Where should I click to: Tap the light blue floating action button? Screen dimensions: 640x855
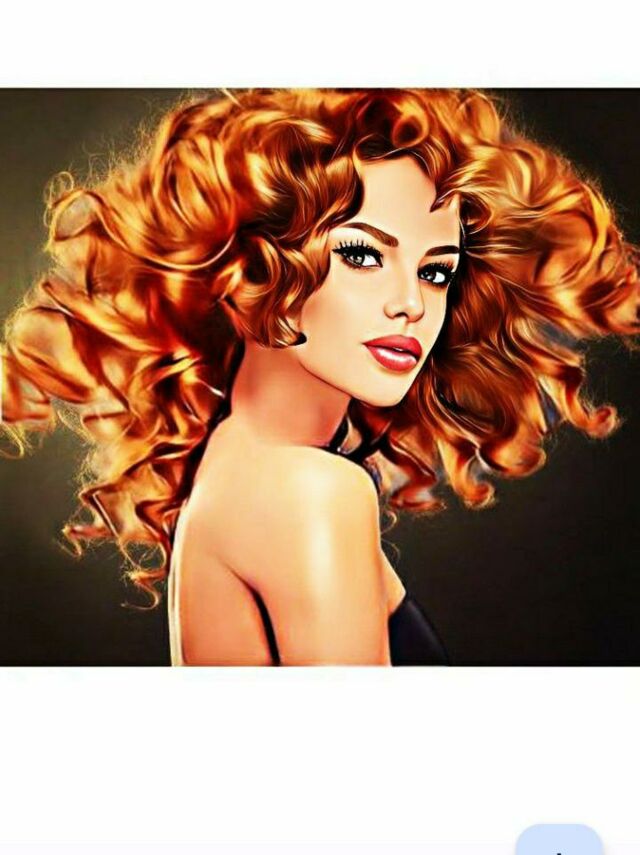click(x=559, y=840)
